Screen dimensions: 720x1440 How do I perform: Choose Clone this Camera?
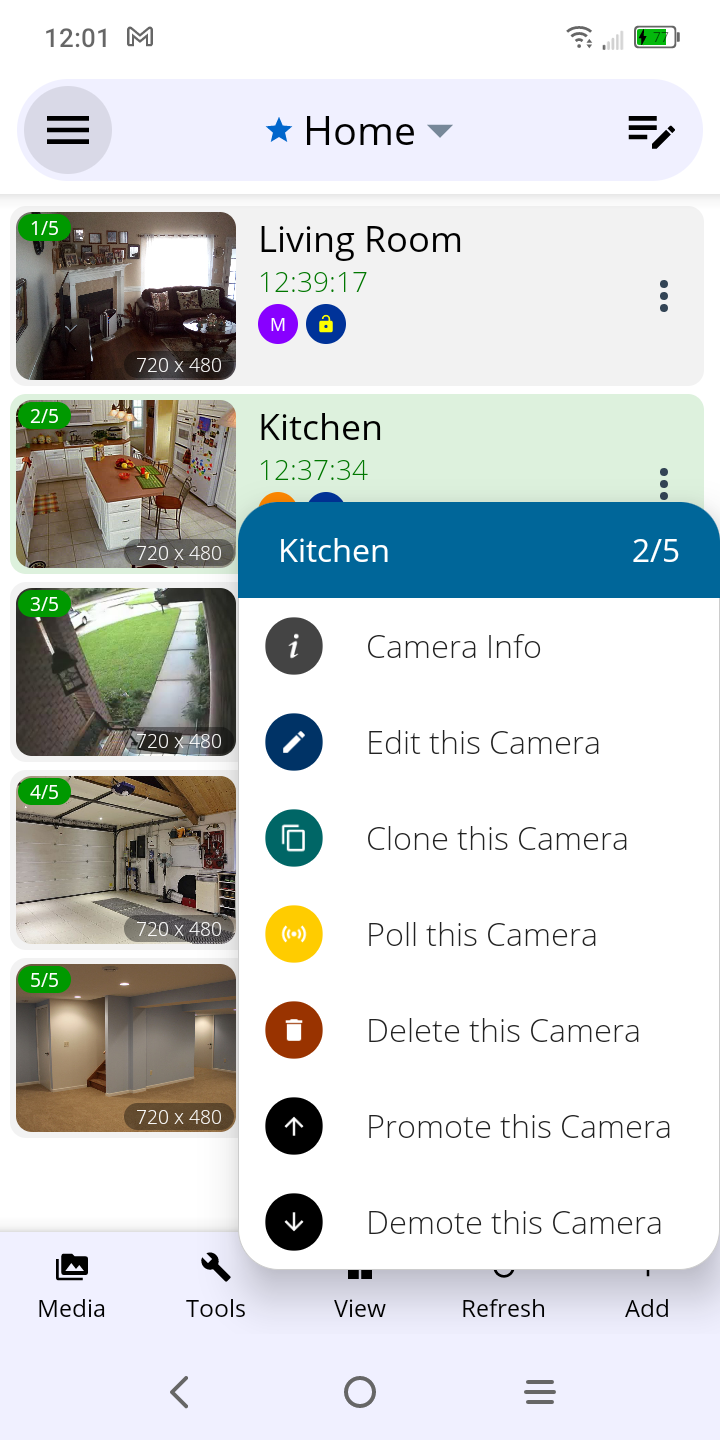tap(496, 839)
